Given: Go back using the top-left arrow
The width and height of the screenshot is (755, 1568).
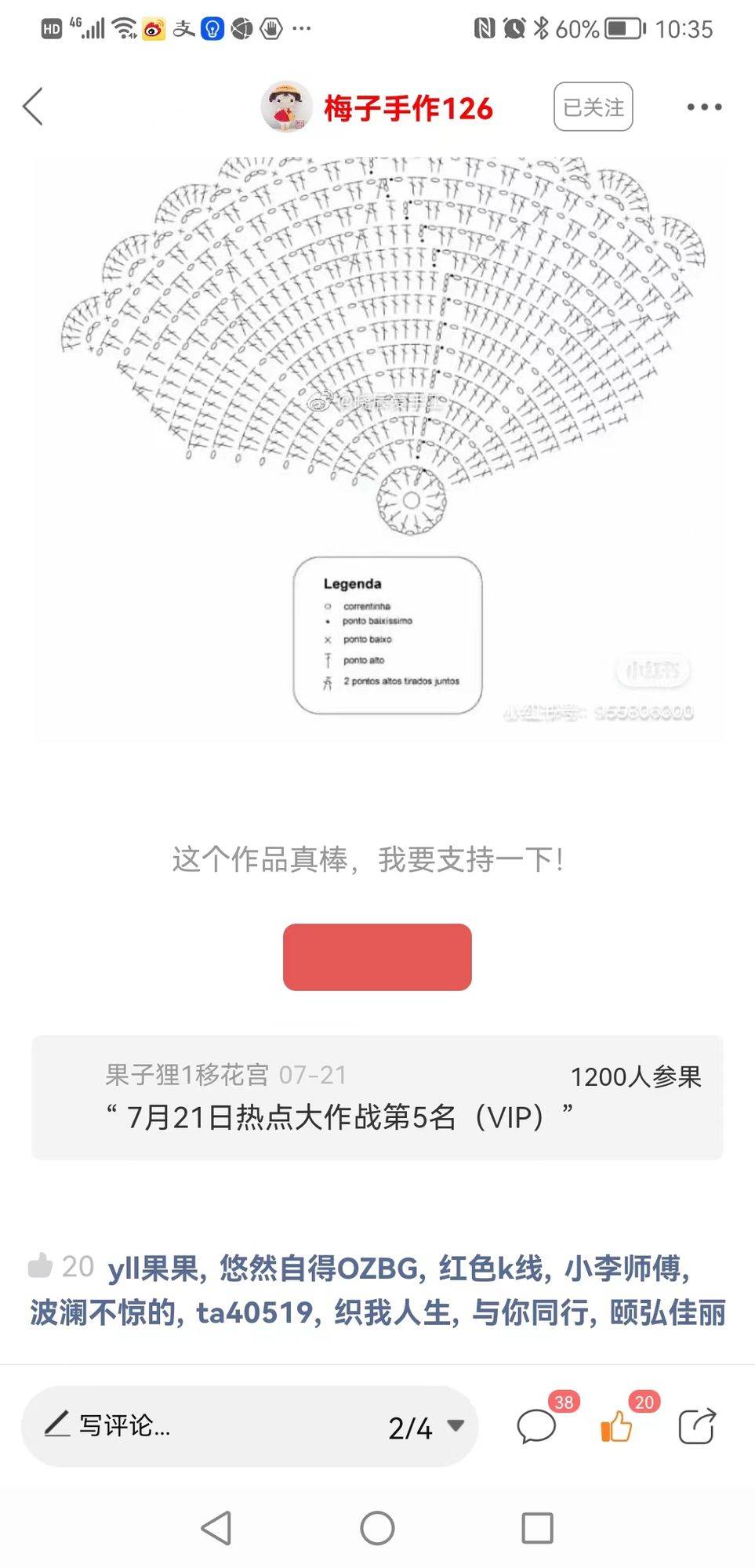Looking at the screenshot, I should tap(33, 107).
